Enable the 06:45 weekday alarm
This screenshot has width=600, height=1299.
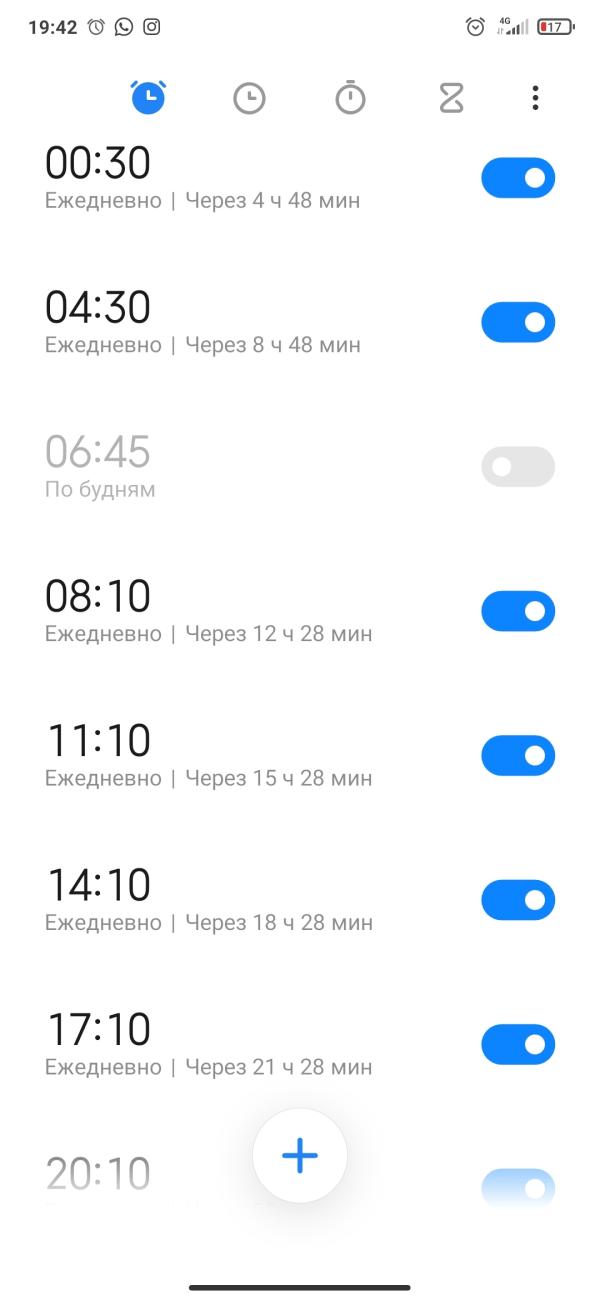coord(518,467)
